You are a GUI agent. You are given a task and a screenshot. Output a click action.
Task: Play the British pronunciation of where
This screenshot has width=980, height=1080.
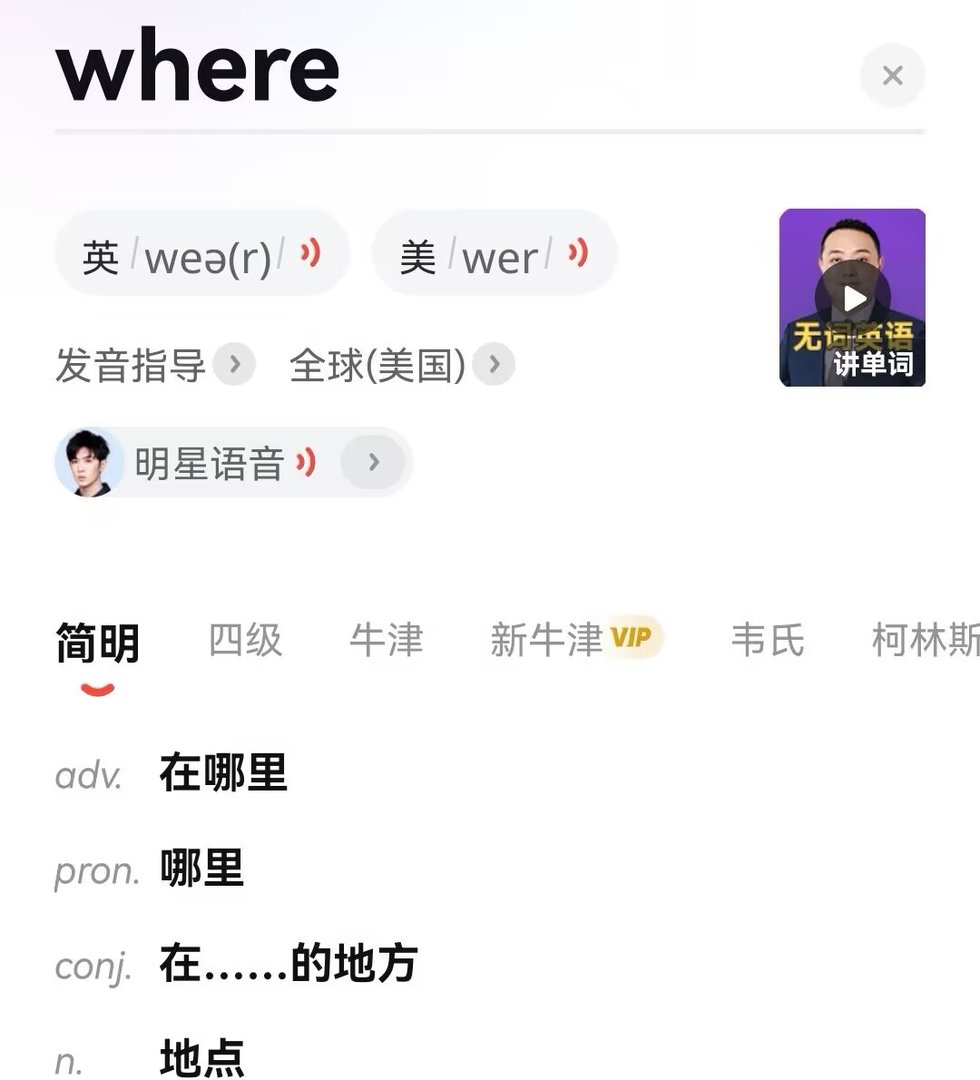(x=311, y=252)
